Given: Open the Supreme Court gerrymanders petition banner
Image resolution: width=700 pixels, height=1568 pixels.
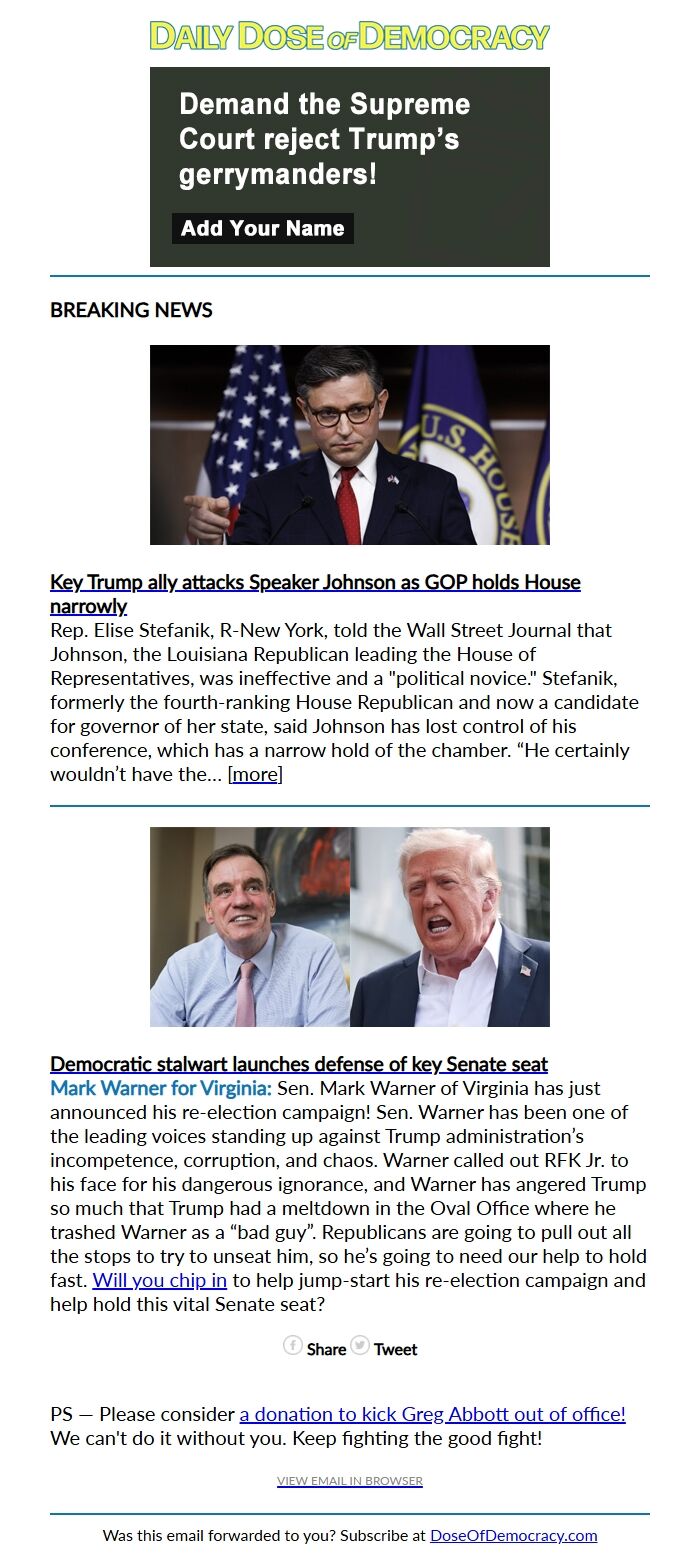Looking at the screenshot, I should pos(350,167).
